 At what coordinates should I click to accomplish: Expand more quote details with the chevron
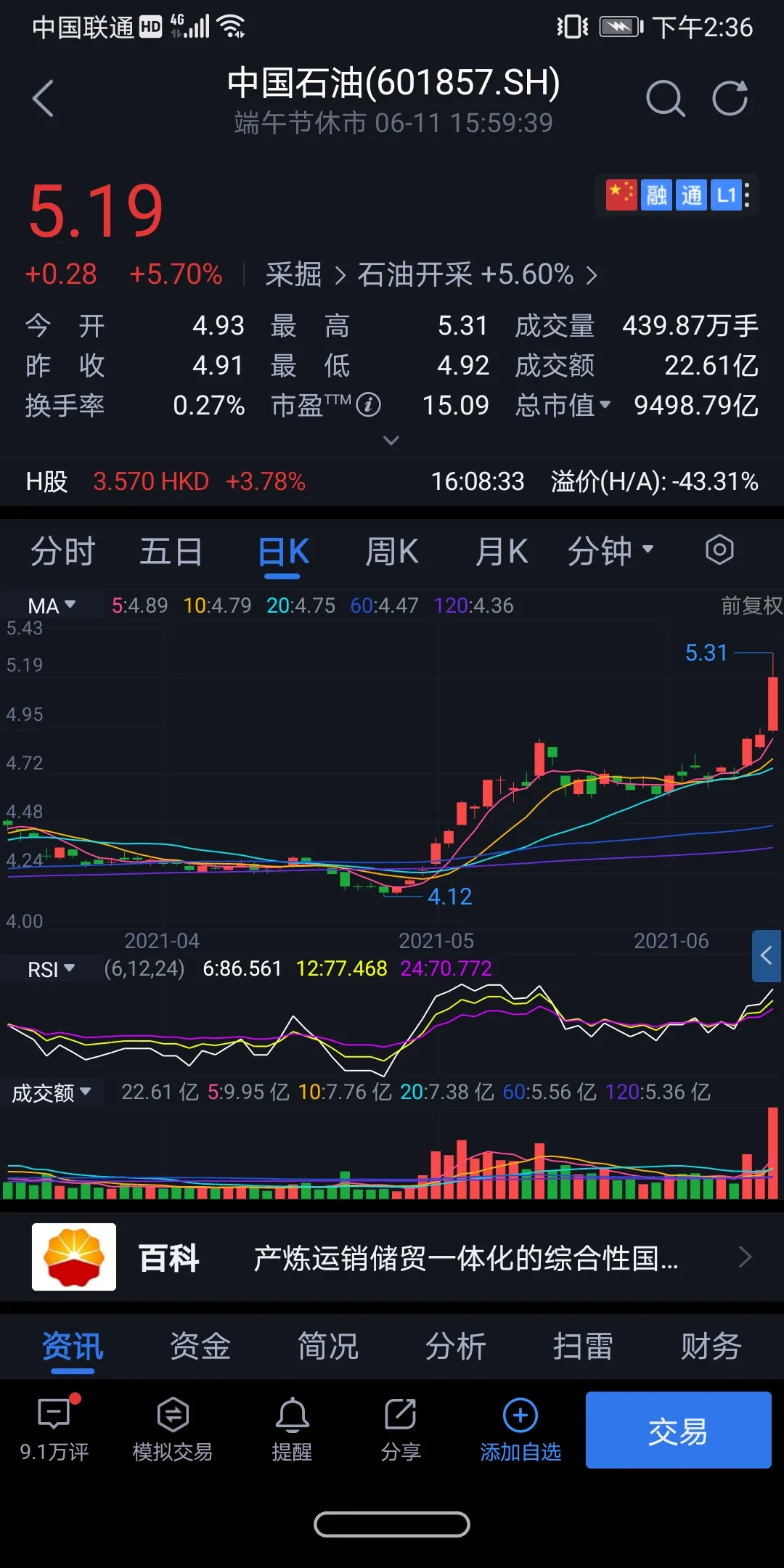(x=391, y=441)
